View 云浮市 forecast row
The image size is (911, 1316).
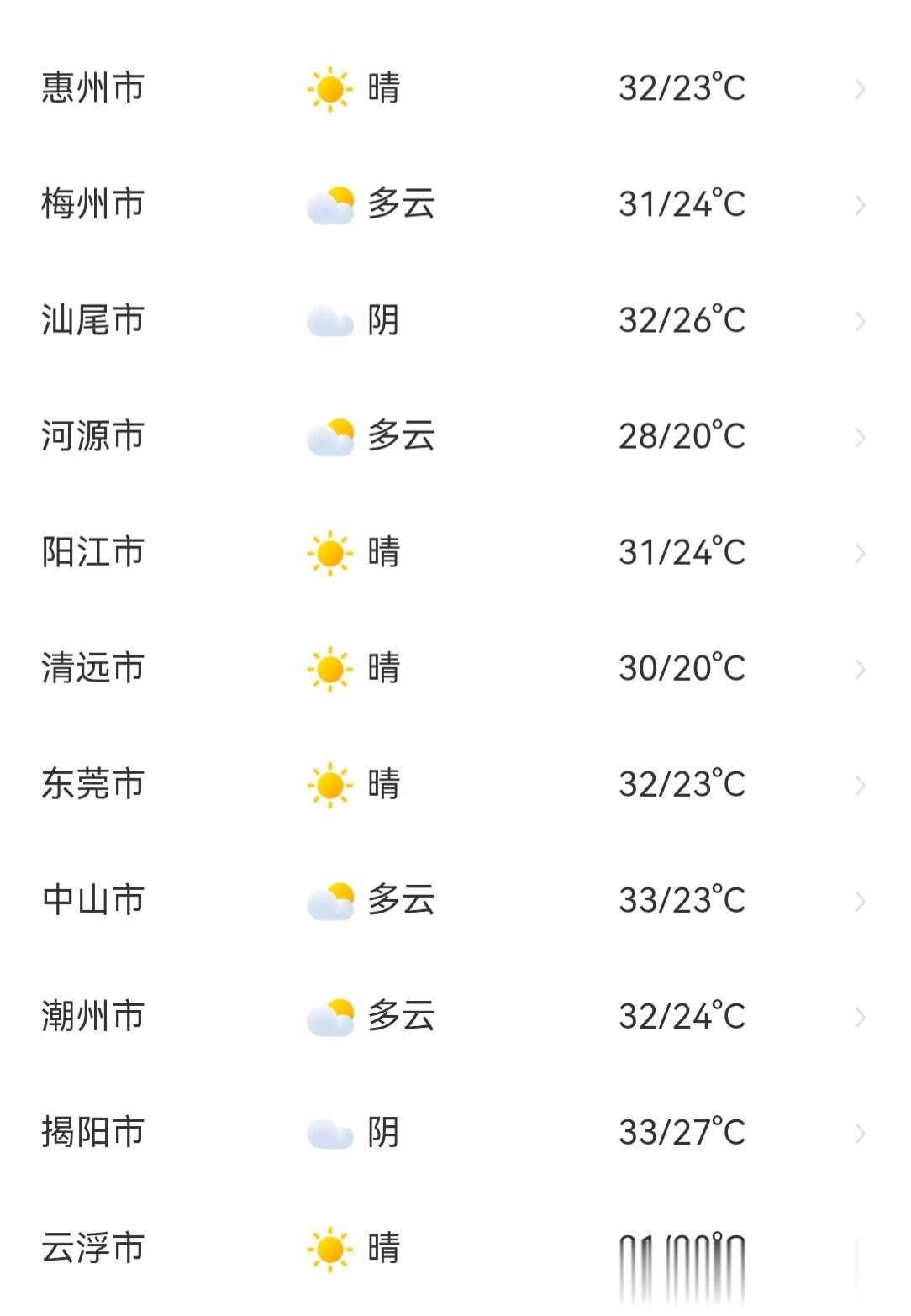point(455,1248)
